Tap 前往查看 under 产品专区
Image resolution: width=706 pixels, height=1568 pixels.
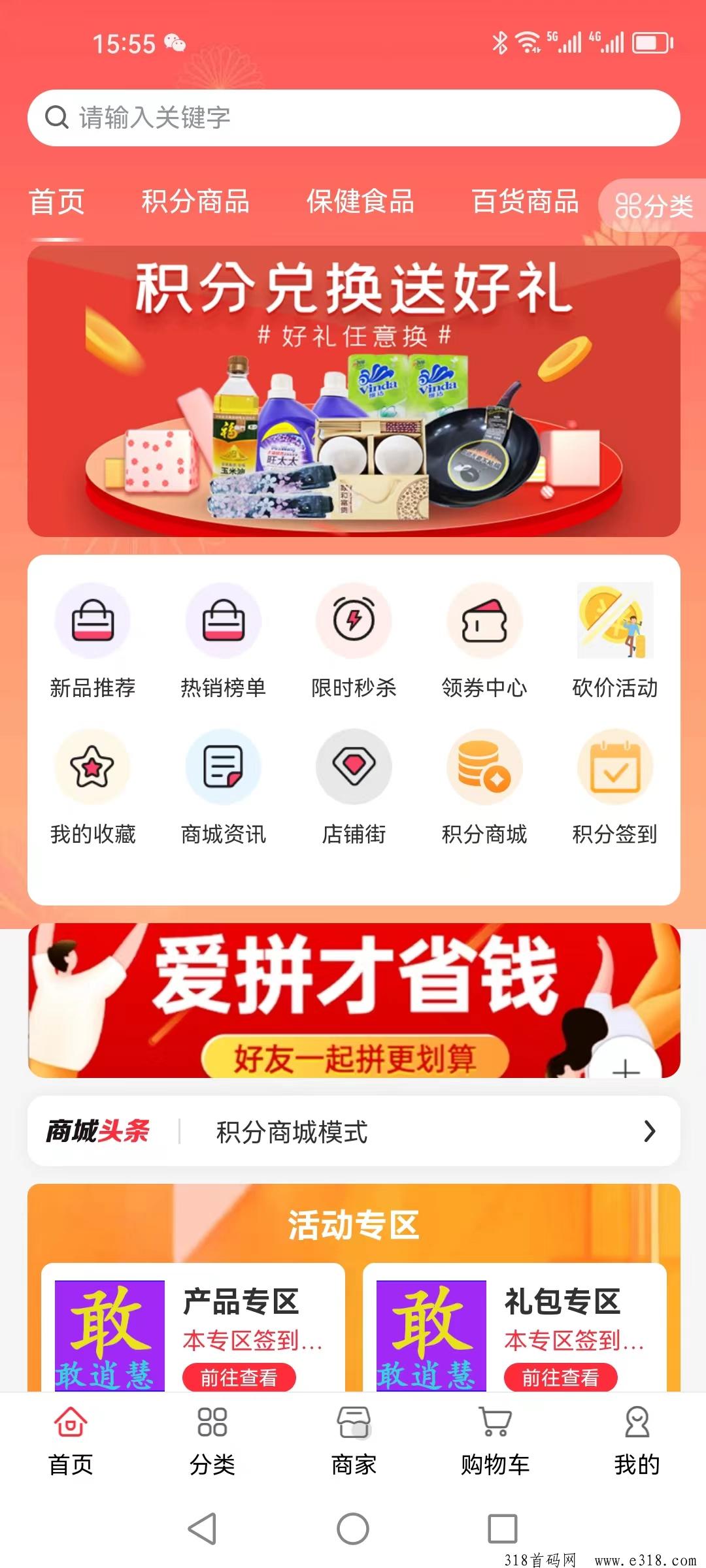[239, 1377]
